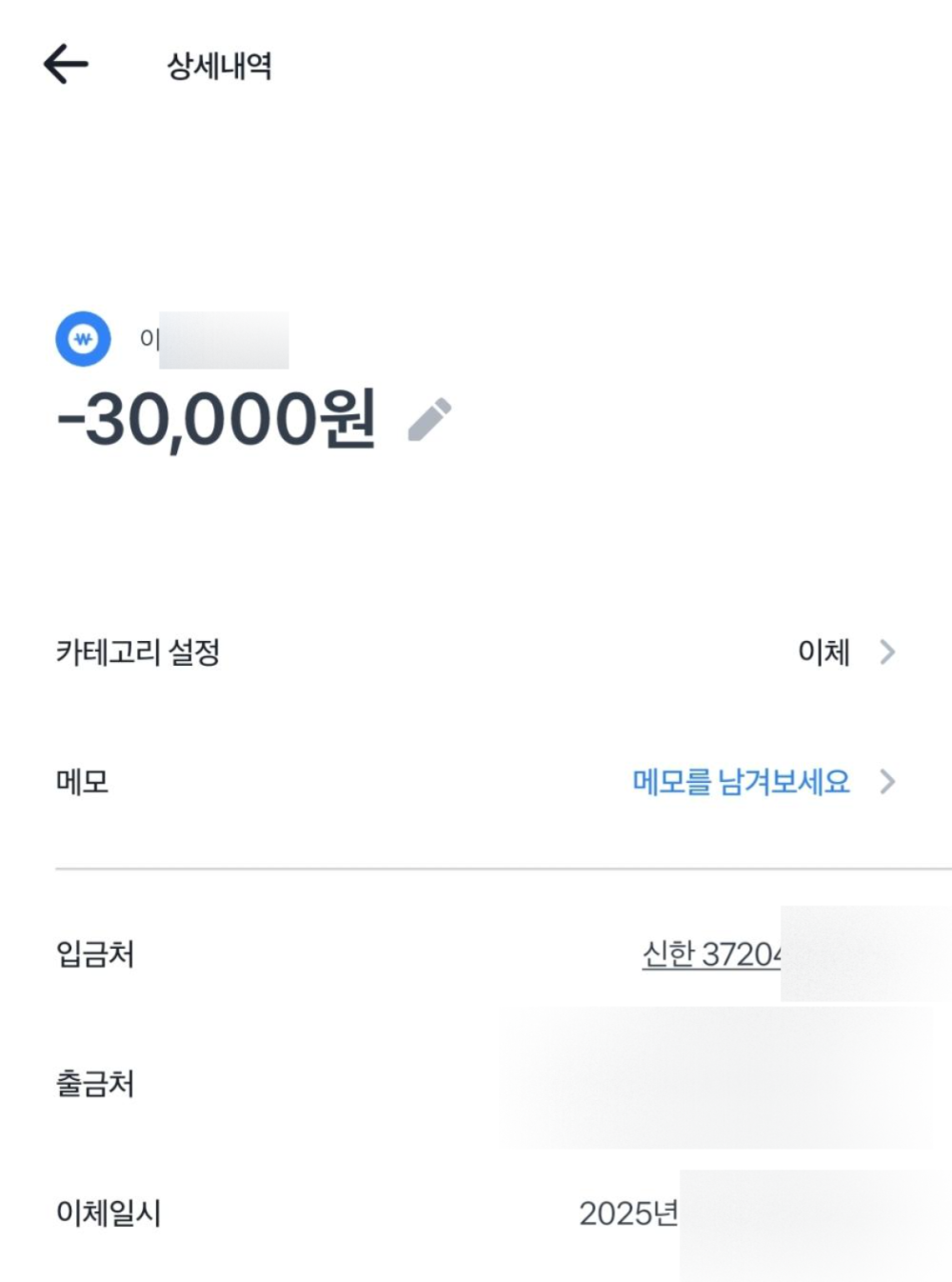Image resolution: width=952 pixels, height=1282 pixels.
Task: Open the underlined 신한 account link
Action: point(711,954)
